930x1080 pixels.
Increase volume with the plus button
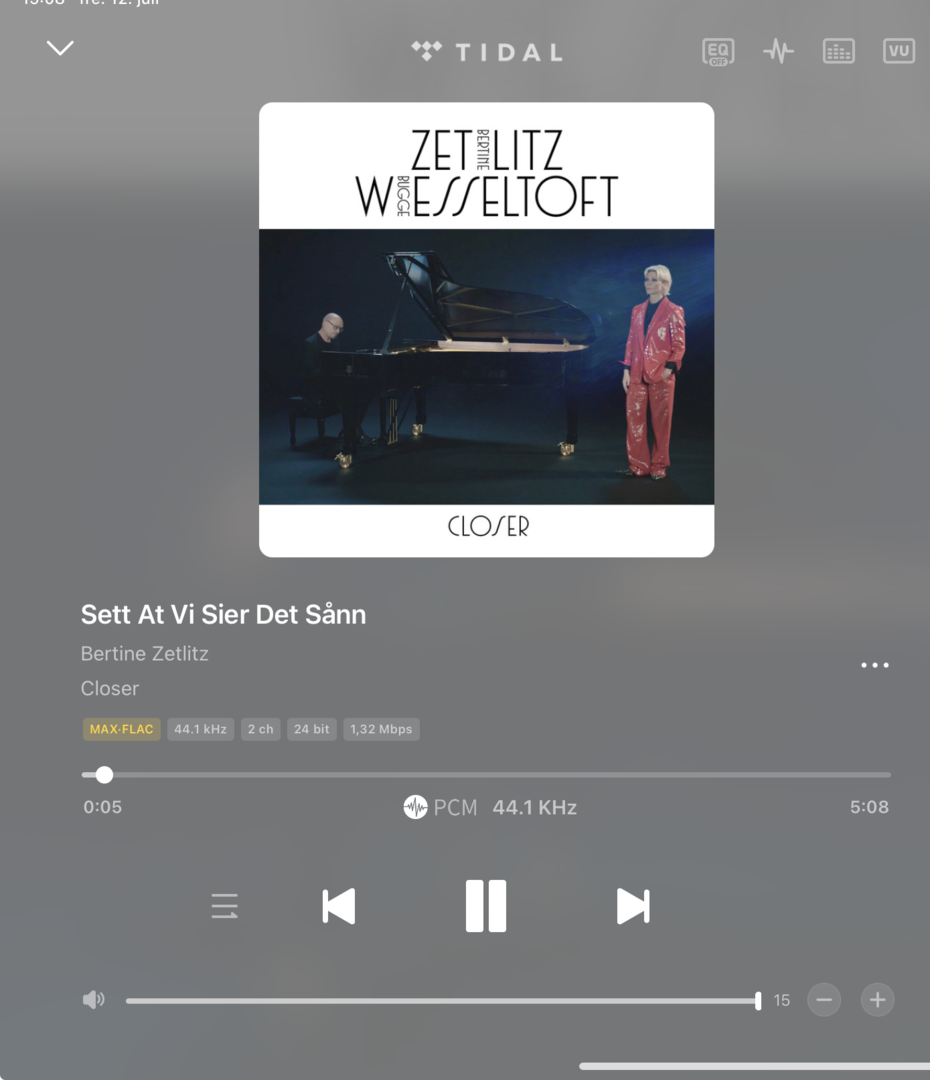tap(877, 1000)
